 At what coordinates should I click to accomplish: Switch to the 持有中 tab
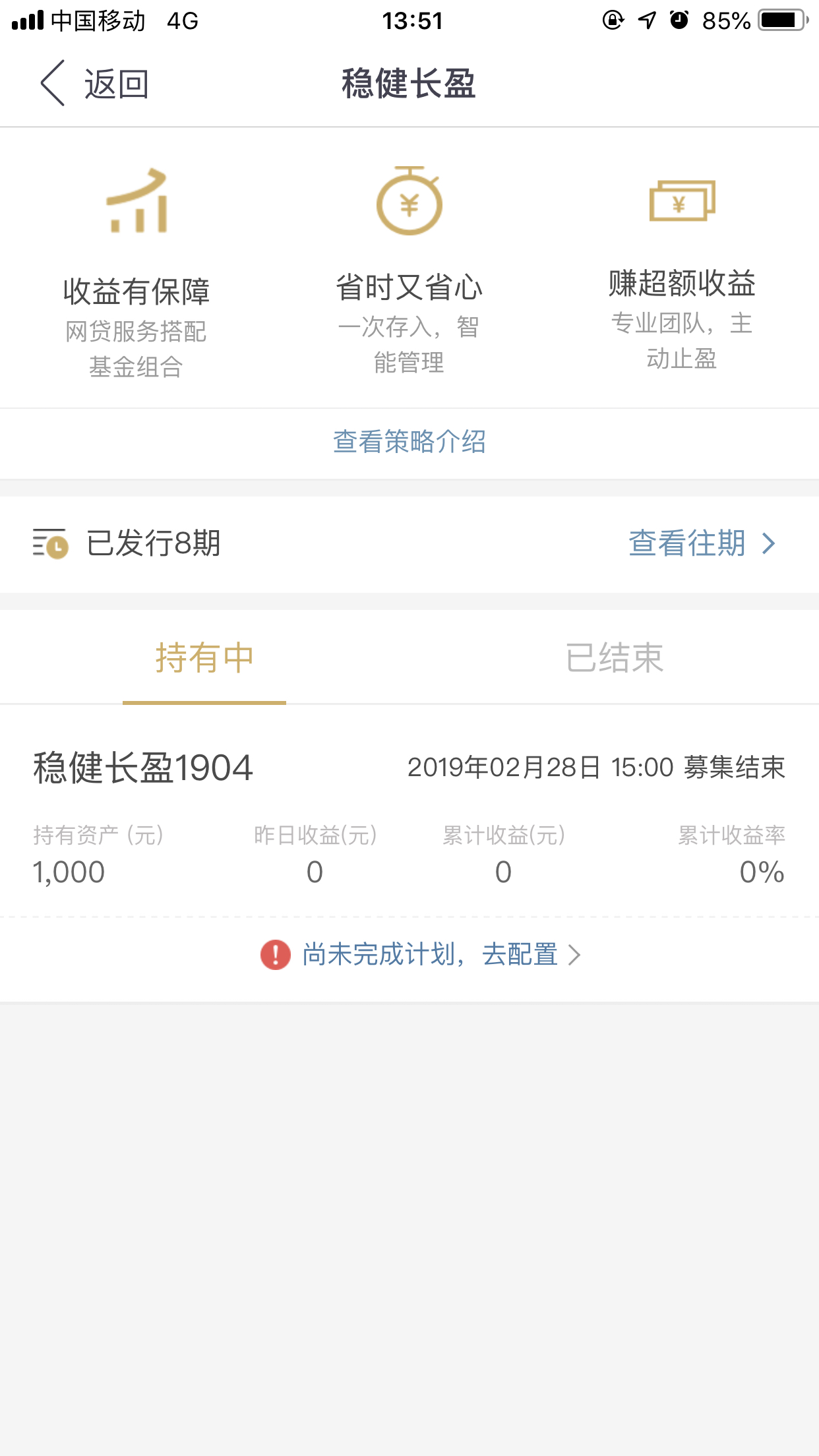click(x=204, y=657)
